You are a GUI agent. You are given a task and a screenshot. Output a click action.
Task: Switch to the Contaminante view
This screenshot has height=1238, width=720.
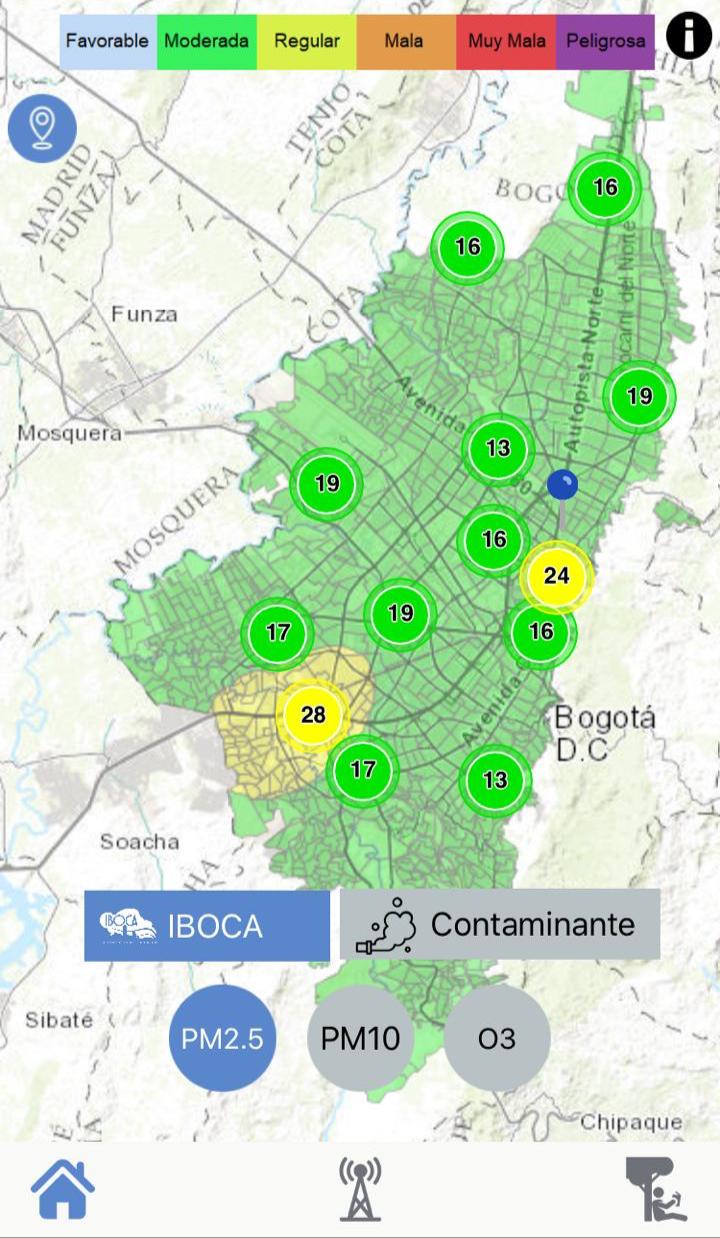click(x=500, y=924)
